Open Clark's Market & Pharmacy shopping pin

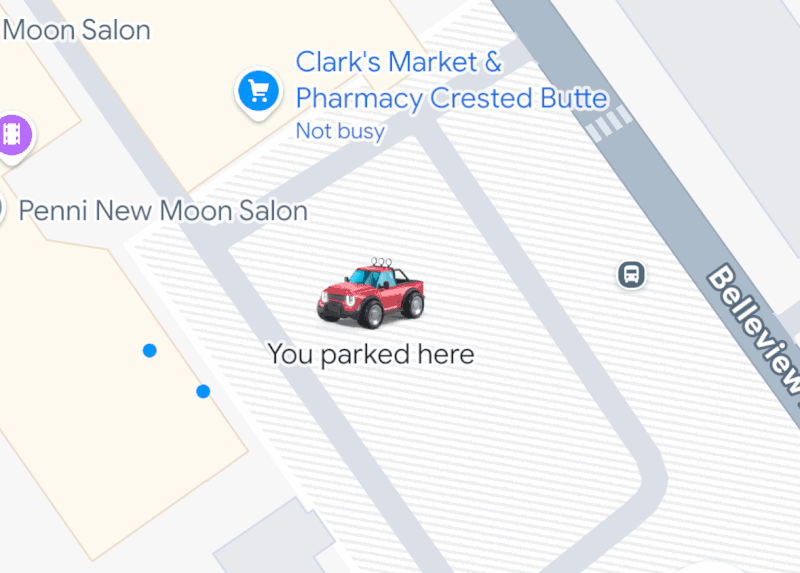(x=259, y=92)
